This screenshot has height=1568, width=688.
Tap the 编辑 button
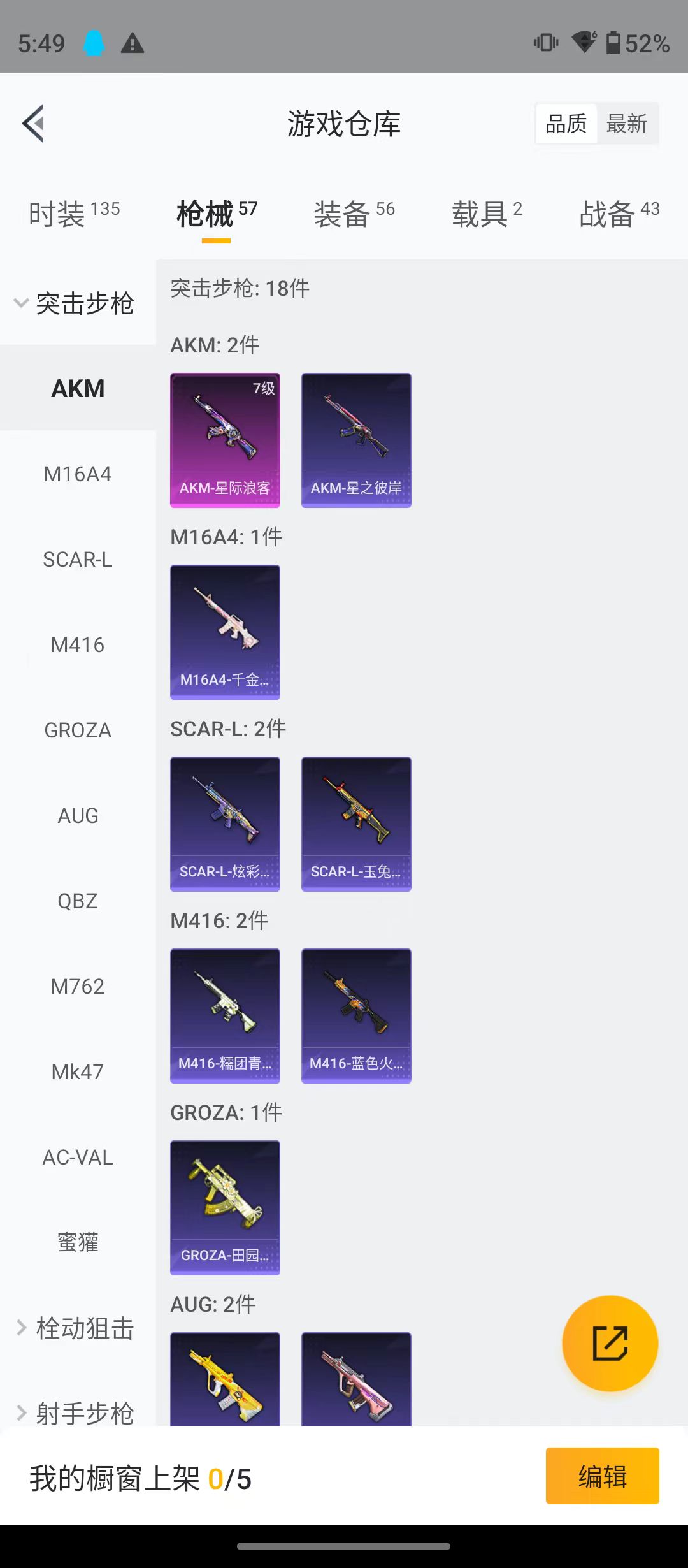tap(602, 1476)
